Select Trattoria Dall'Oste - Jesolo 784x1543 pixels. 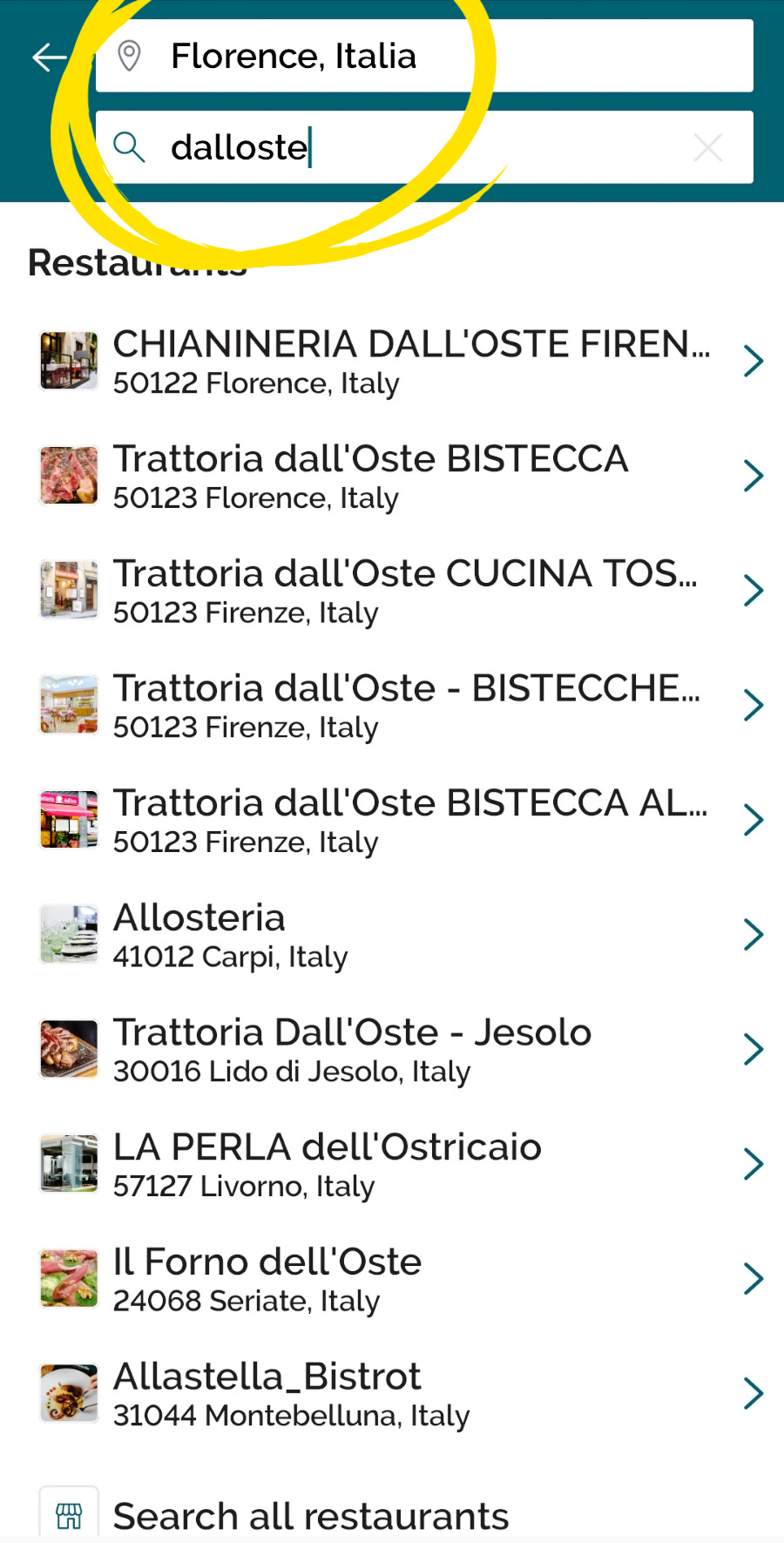[401, 1050]
